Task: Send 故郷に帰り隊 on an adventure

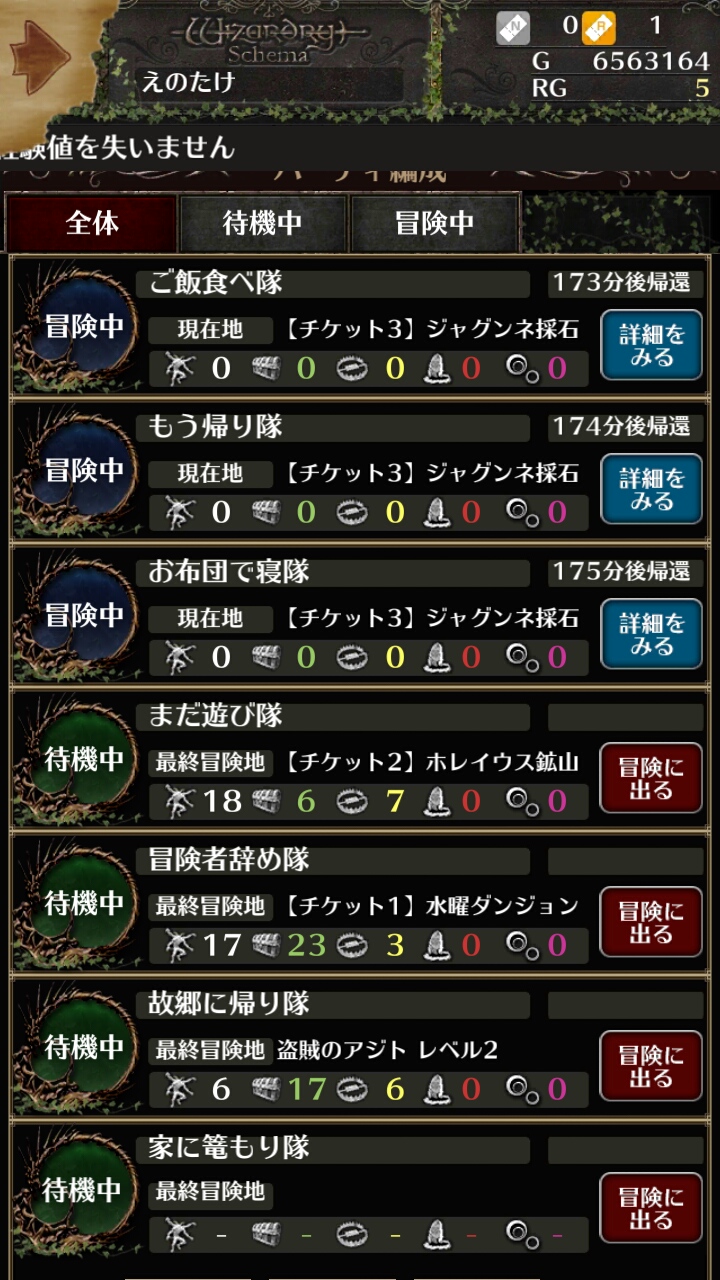Action: pos(651,1066)
